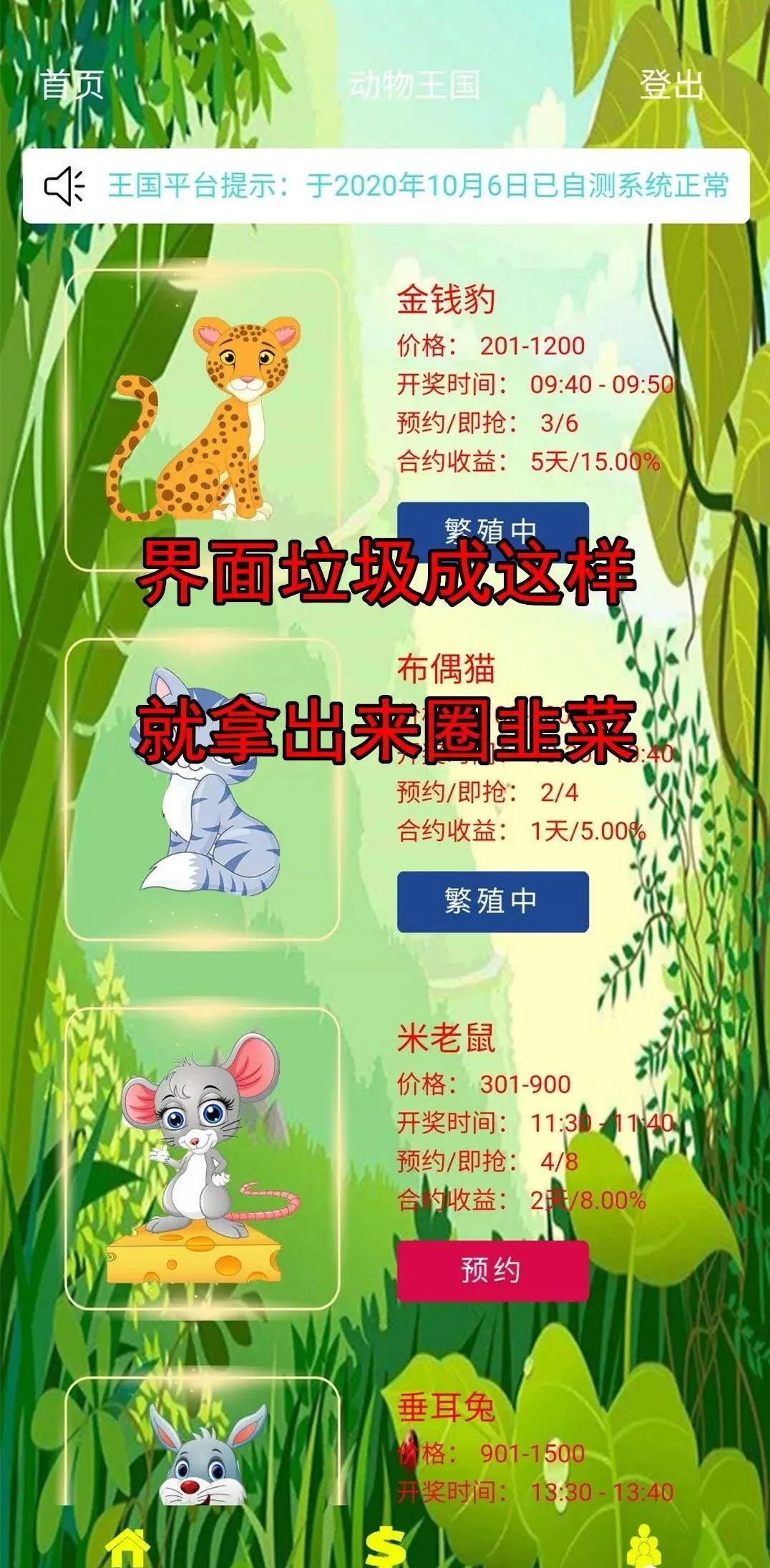Image resolution: width=770 pixels, height=1568 pixels.
Task: Tap 繁殖中 button under 布偶猫
Action: (x=492, y=901)
